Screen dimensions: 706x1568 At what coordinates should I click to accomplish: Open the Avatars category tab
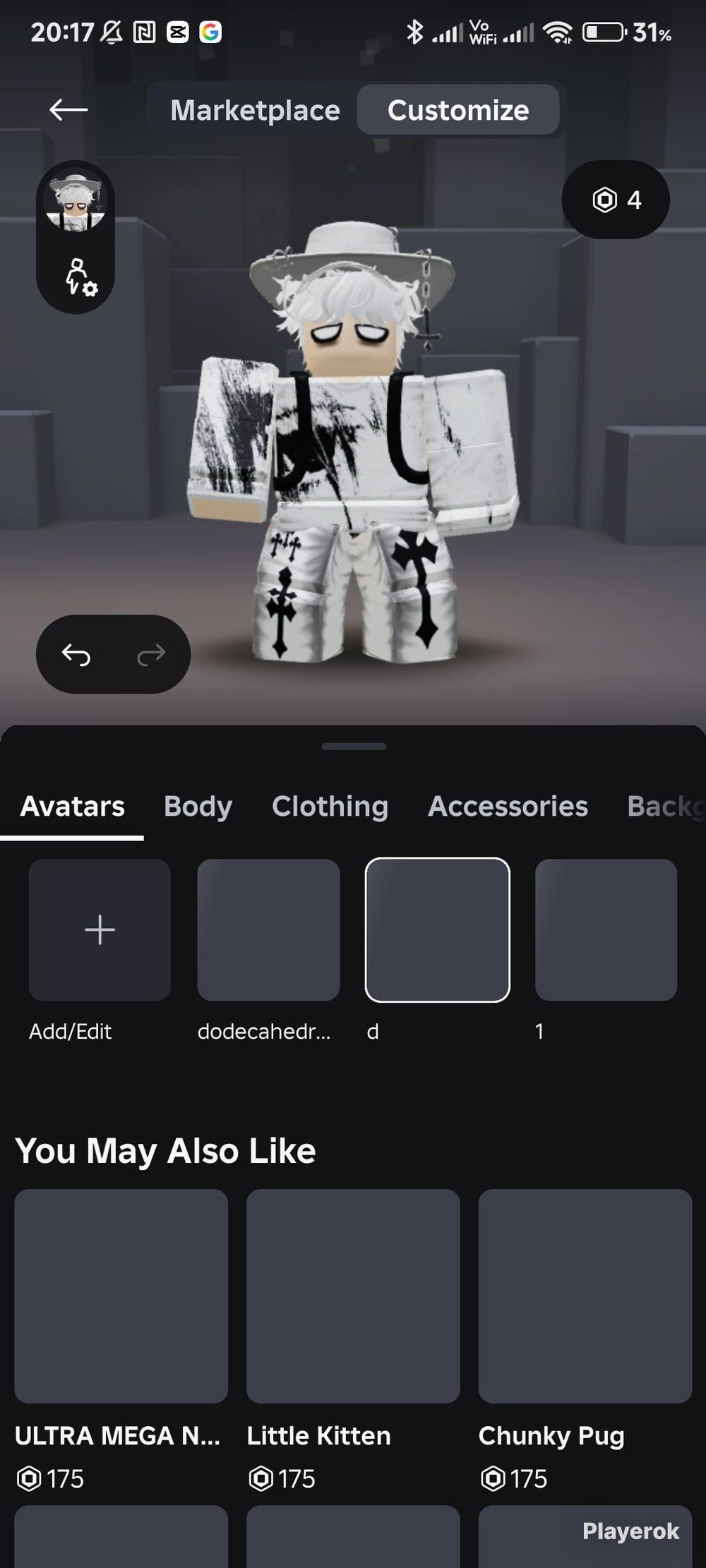tap(72, 807)
